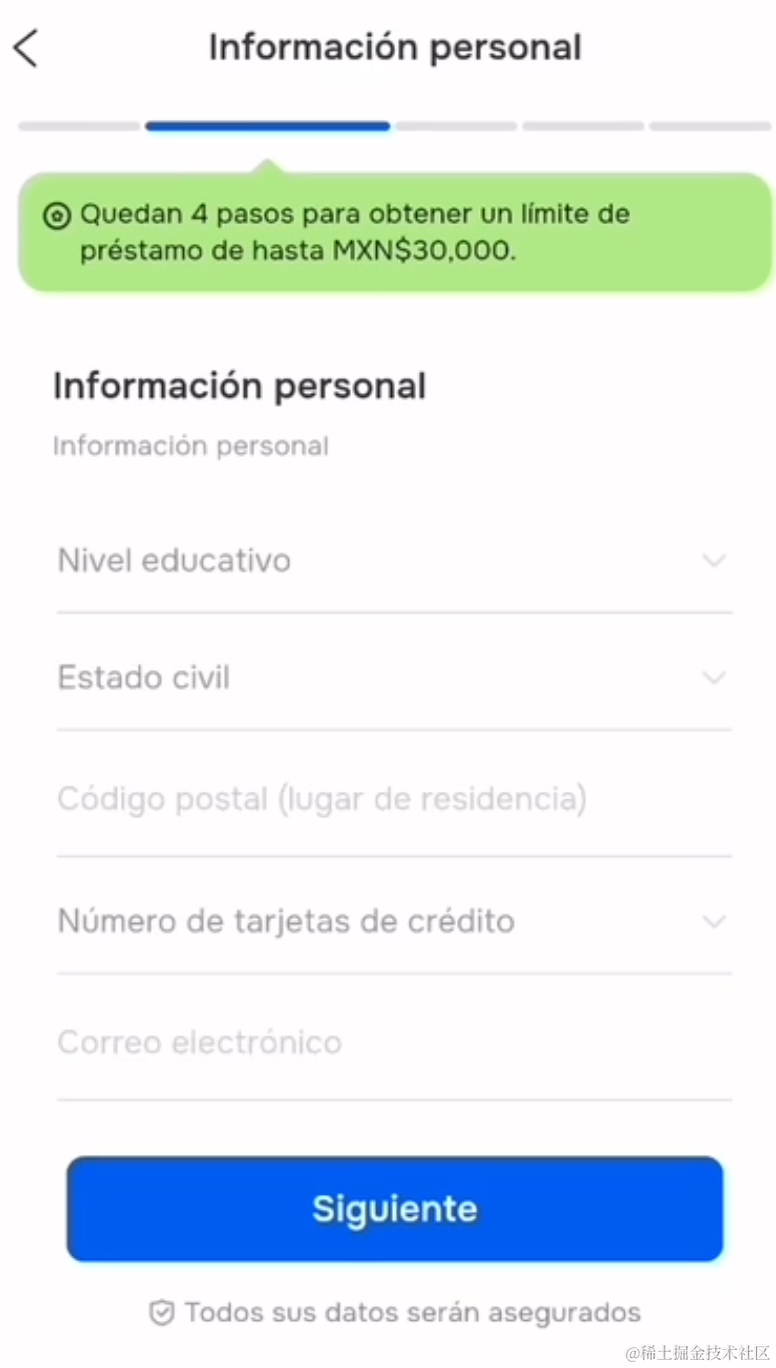Open Número de tarjetas de crédito dropdown

click(394, 921)
